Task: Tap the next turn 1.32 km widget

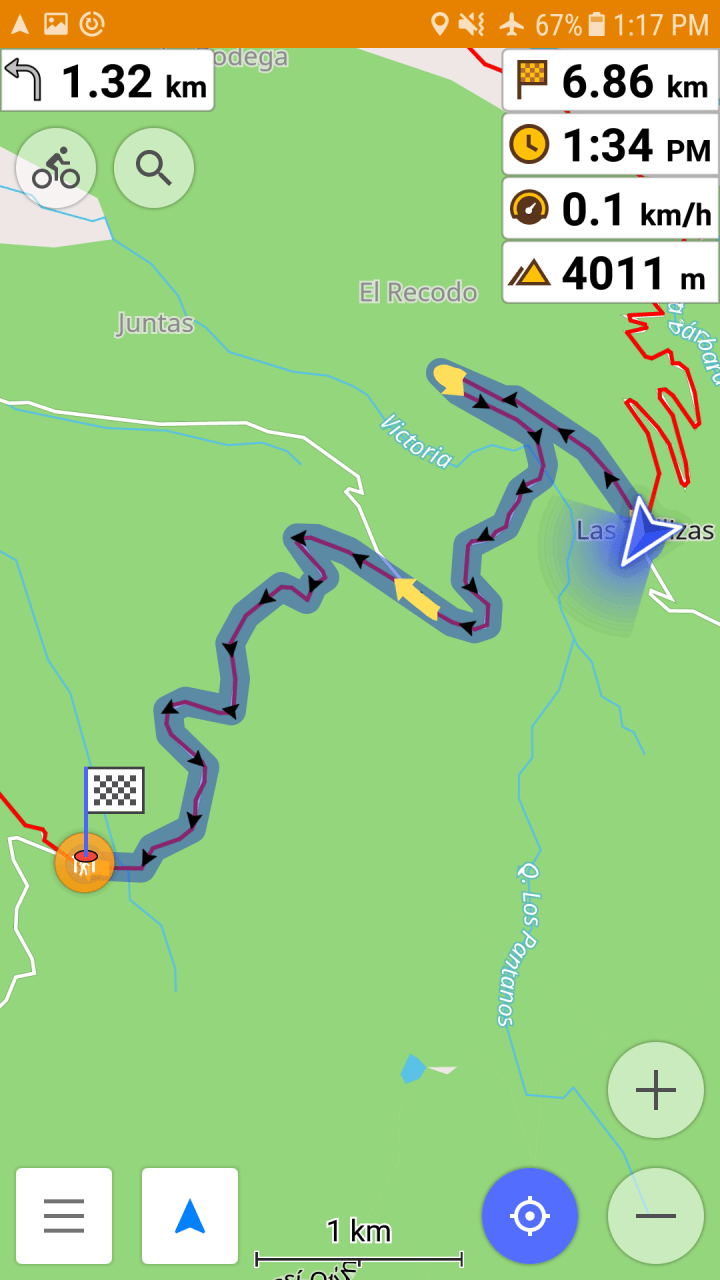Action: pos(108,81)
